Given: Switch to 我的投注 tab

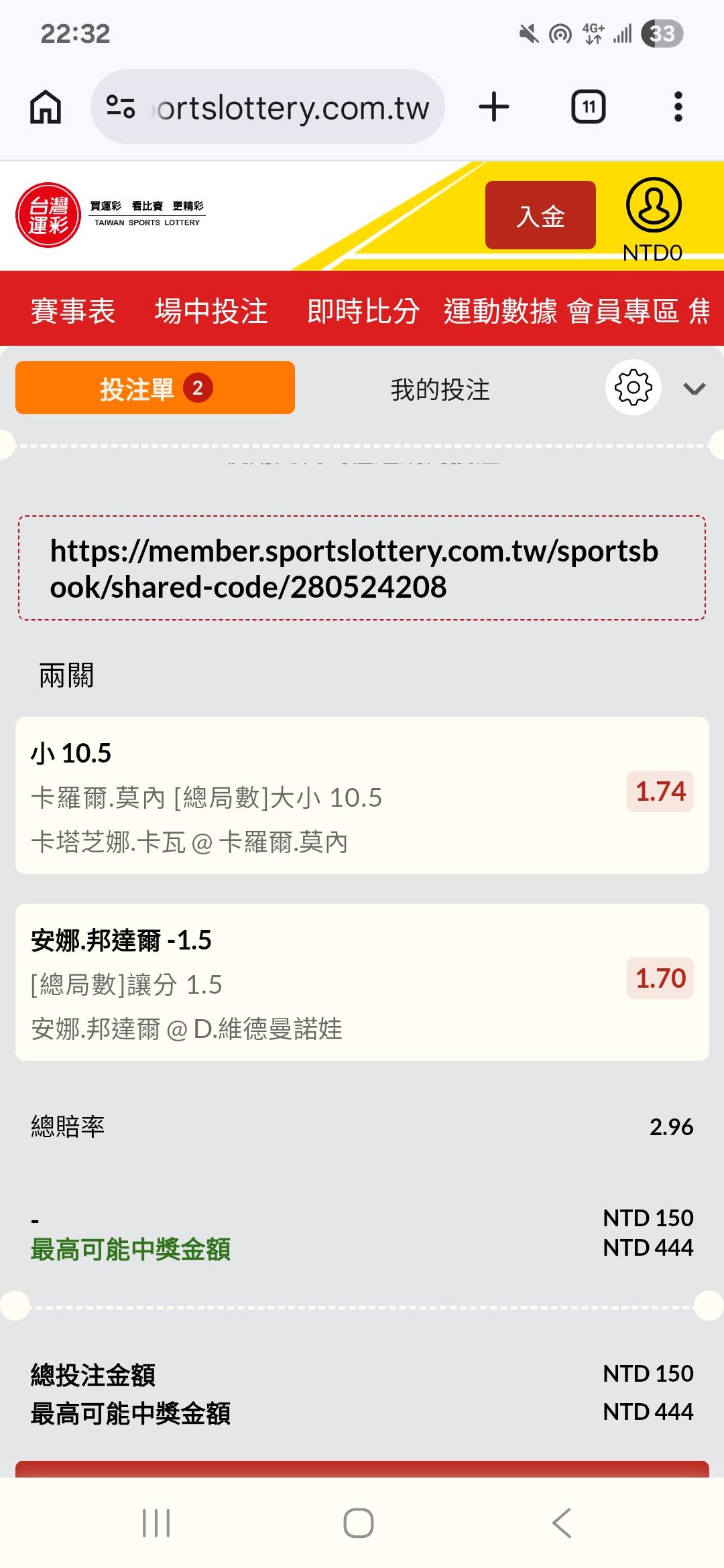Looking at the screenshot, I should [440, 389].
